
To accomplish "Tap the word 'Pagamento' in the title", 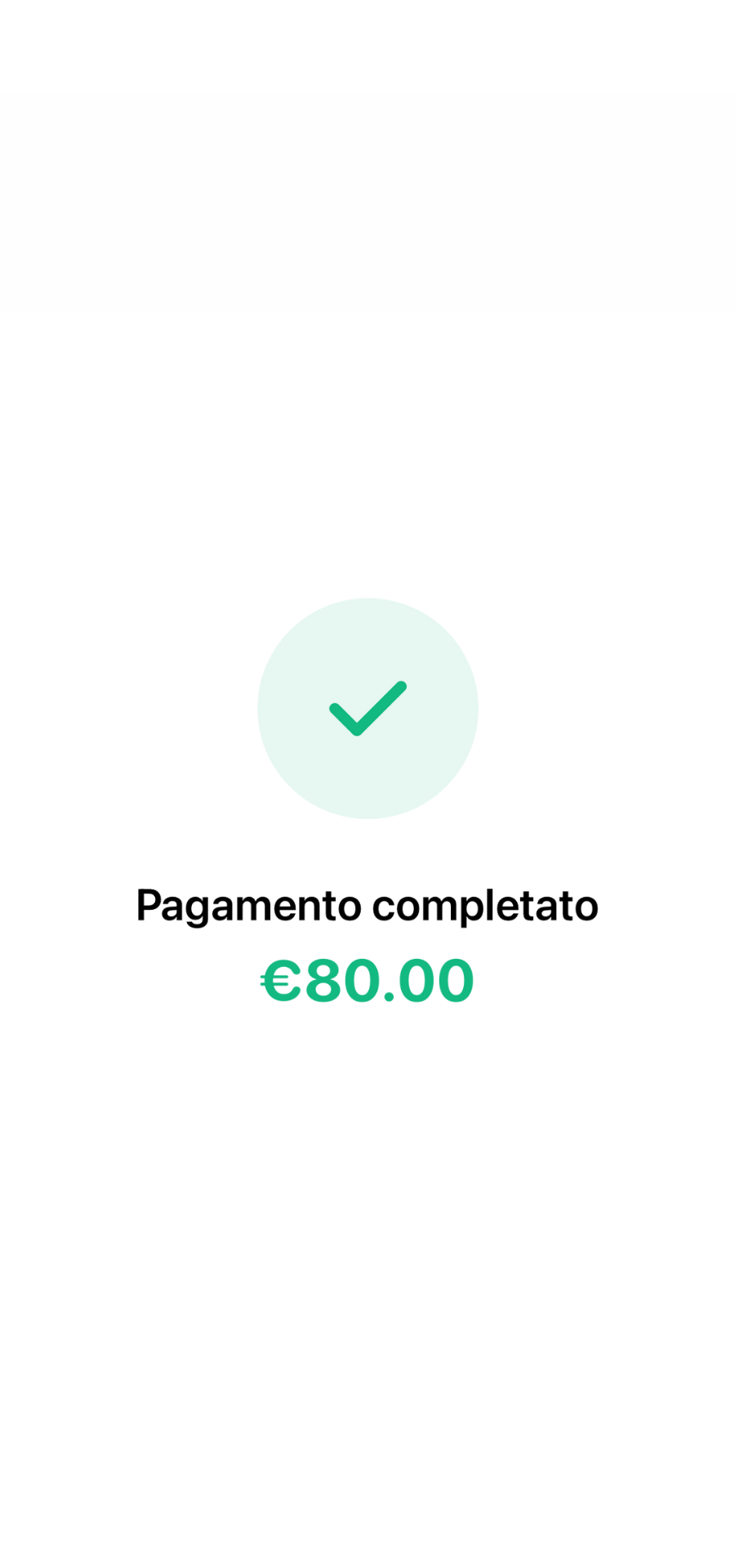I will point(245,905).
